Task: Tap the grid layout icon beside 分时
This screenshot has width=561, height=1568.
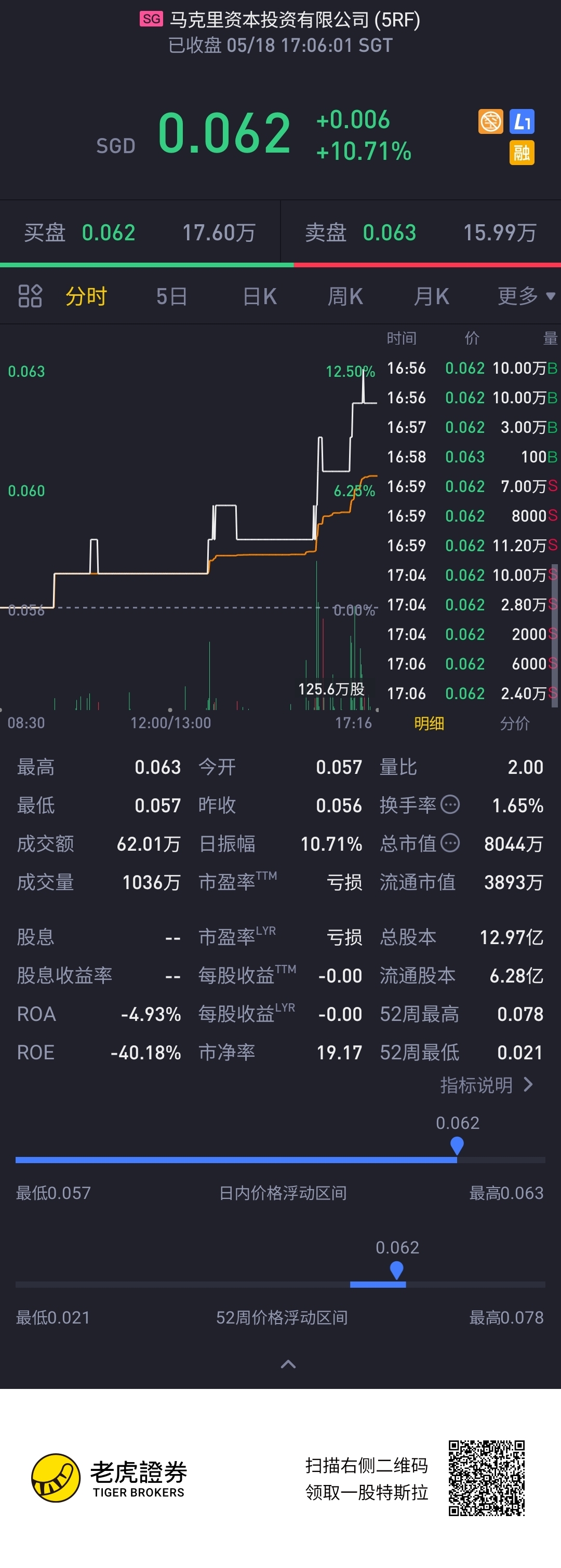Action: [30, 296]
